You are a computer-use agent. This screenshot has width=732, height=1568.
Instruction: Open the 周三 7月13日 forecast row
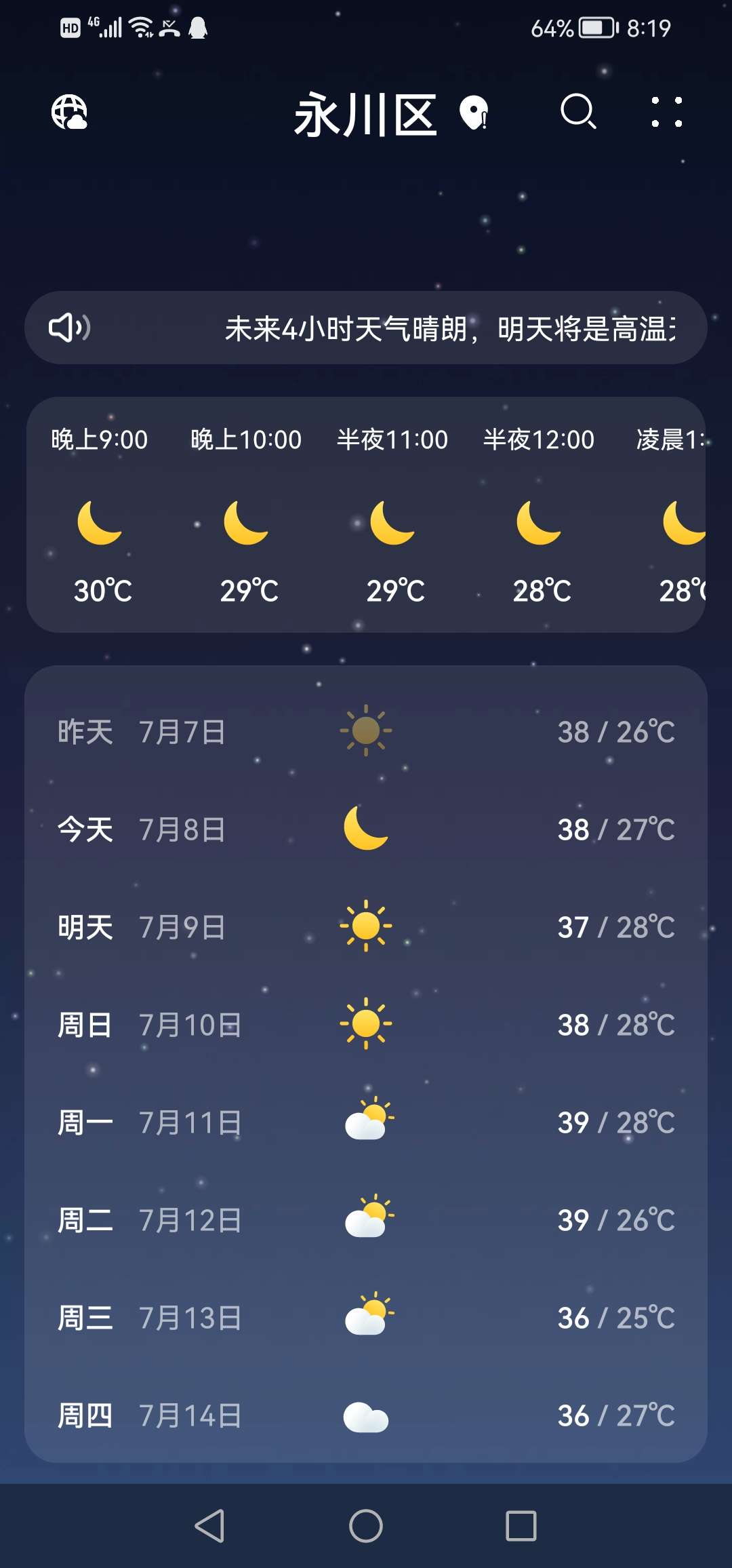pyautogui.click(x=366, y=1317)
